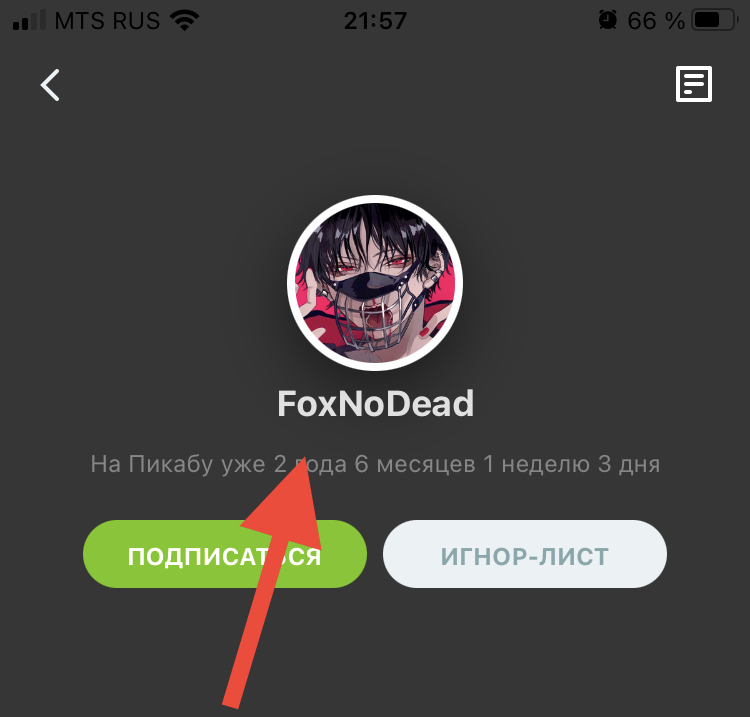Go back using the top-left arrow
750x717 pixels.
click(x=50, y=85)
